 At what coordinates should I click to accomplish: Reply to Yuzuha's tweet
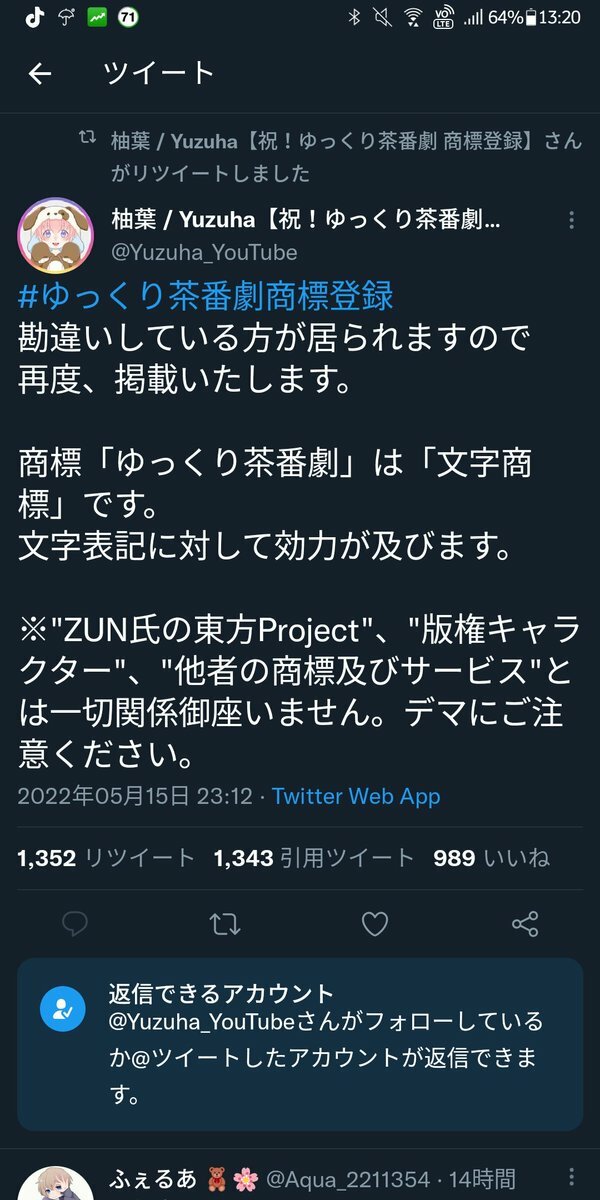75,924
